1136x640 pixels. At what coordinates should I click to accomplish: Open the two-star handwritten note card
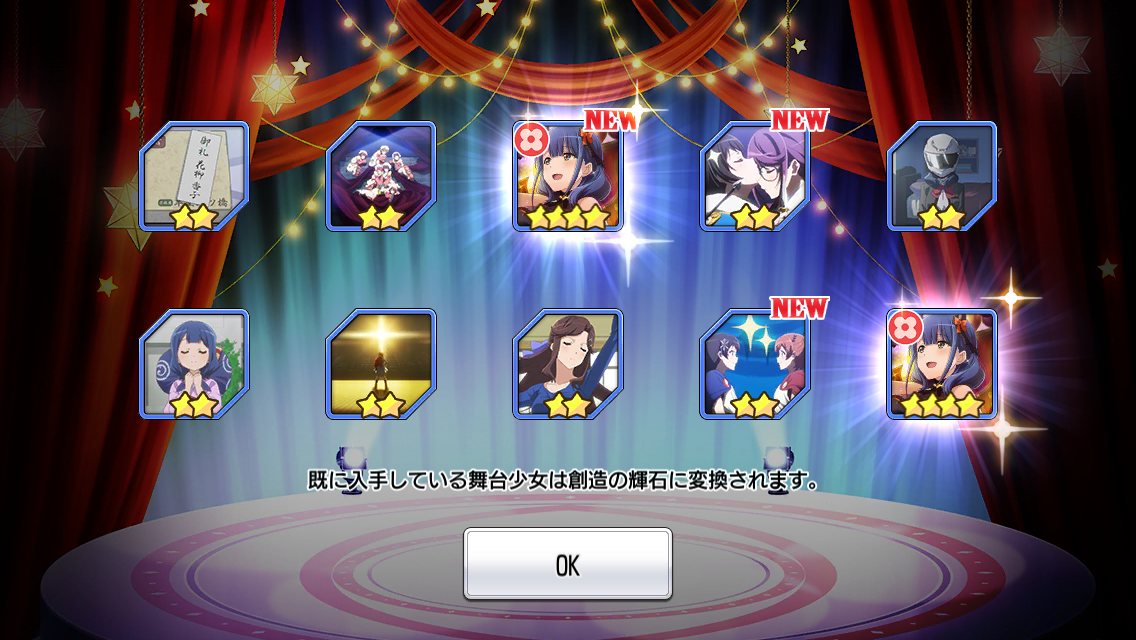[x=194, y=176]
